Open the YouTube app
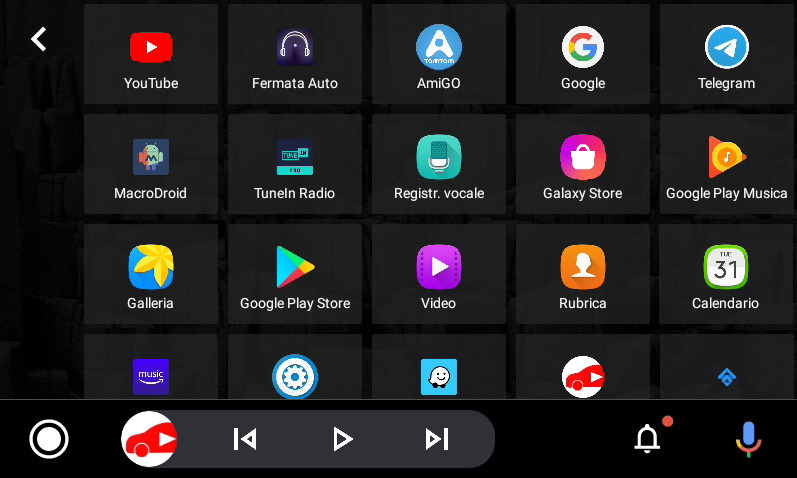The image size is (797, 478). 151,55
